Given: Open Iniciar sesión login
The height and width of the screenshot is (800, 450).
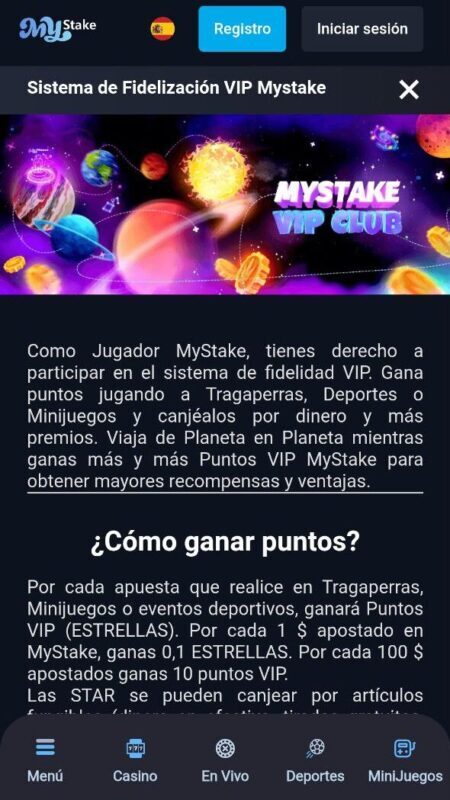Looking at the screenshot, I should [362, 29].
